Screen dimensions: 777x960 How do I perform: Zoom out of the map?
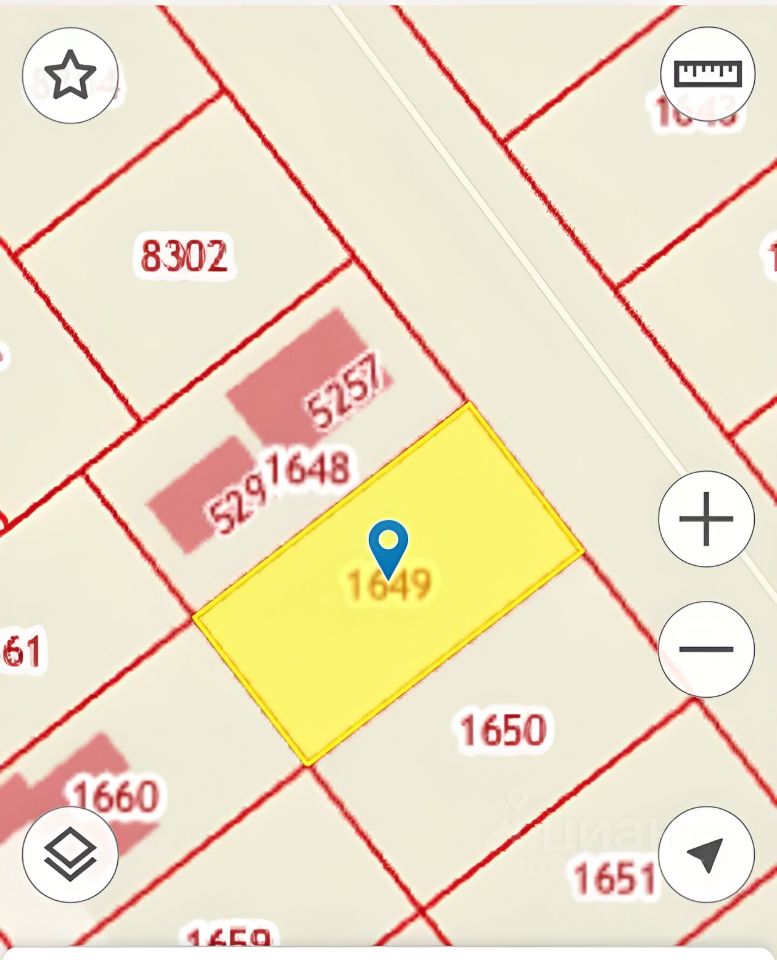pyautogui.click(x=706, y=649)
